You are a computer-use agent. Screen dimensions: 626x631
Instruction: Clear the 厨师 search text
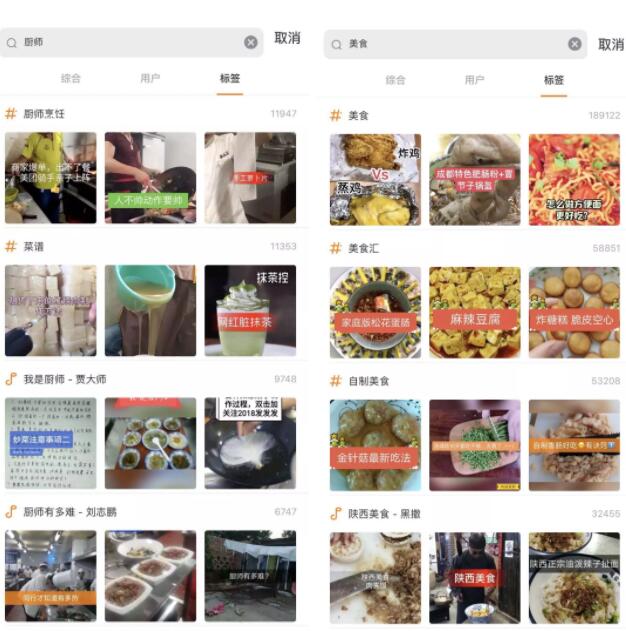click(251, 42)
